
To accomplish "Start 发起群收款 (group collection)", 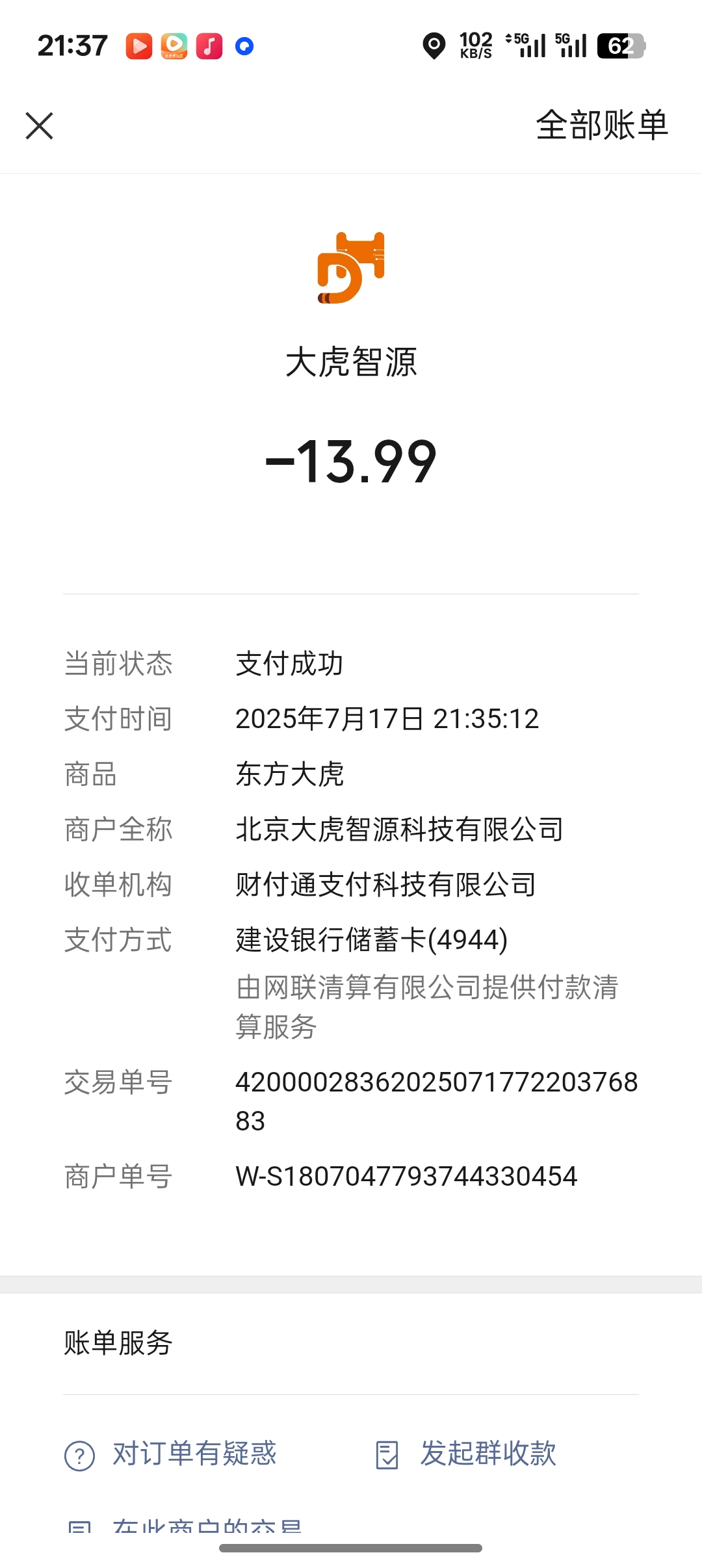I will point(466,1454).
